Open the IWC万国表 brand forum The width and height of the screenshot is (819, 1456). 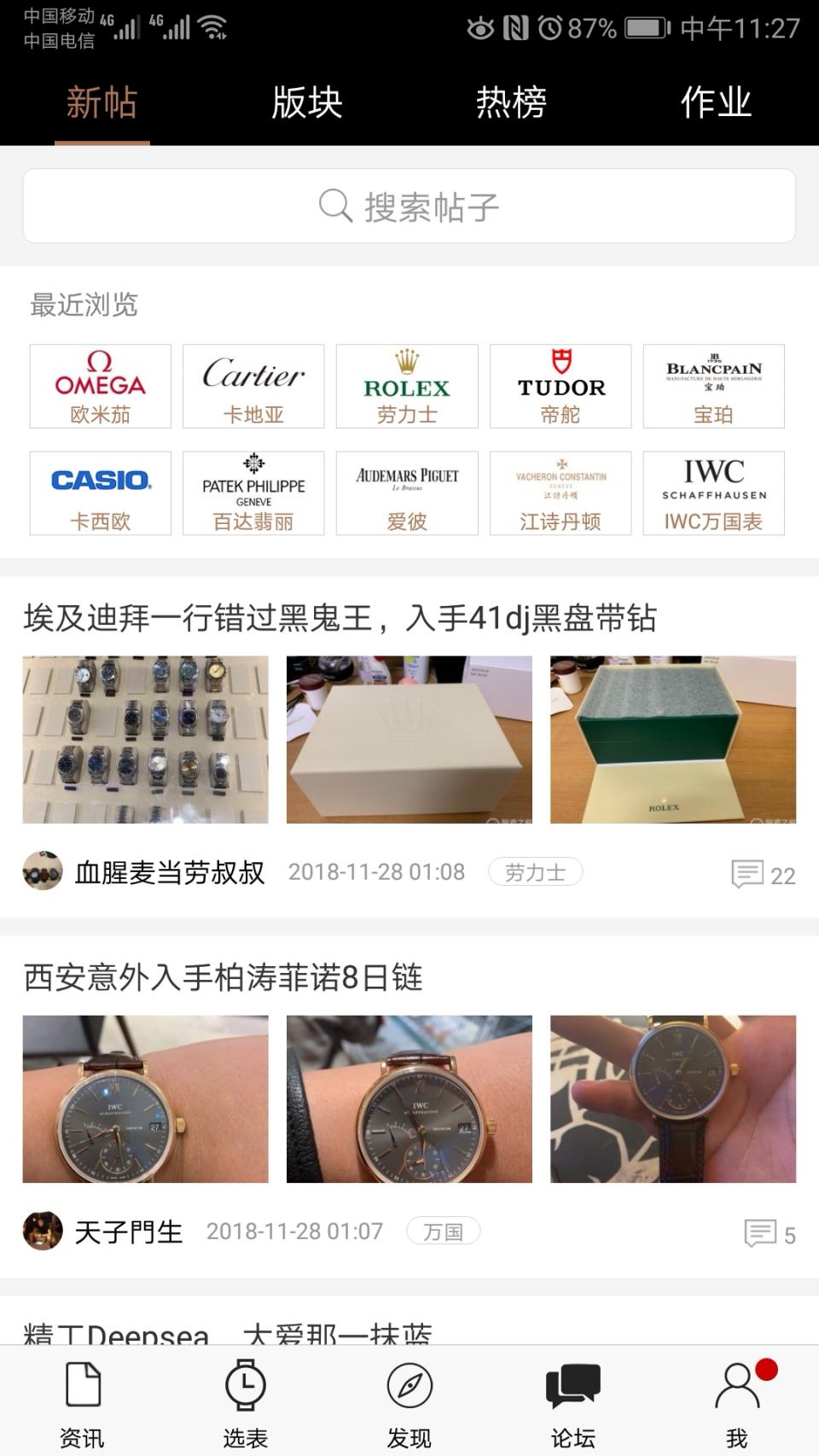pyautogui.click(x=714, y=492)
